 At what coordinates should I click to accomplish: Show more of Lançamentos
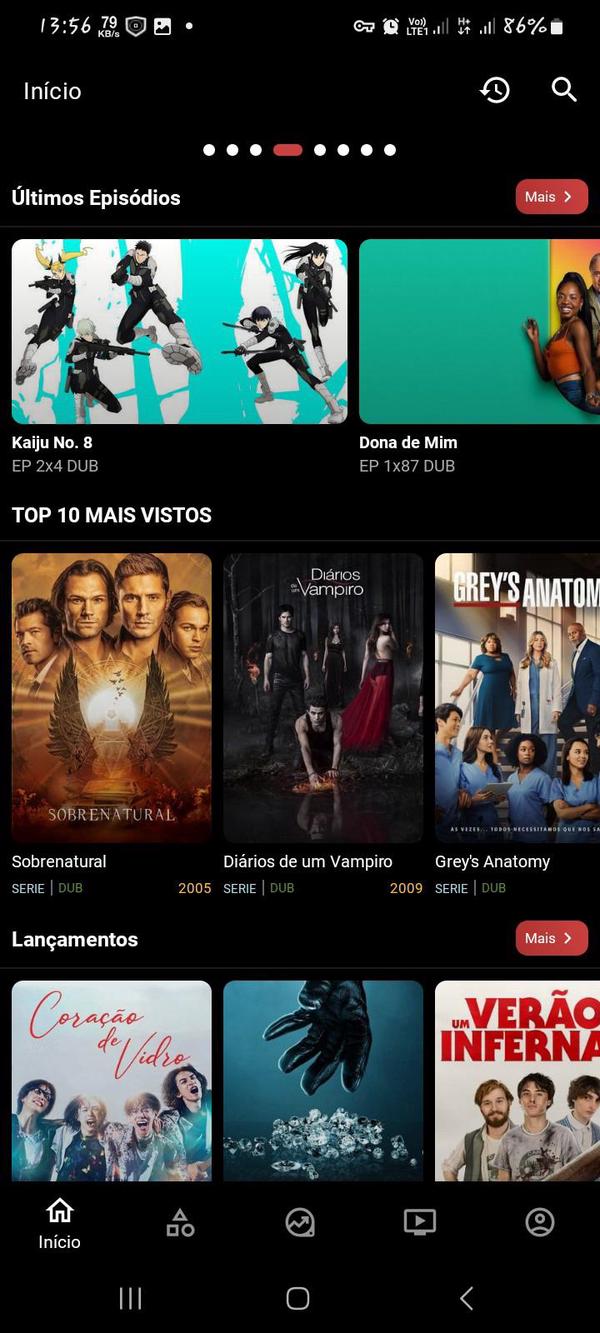coord(551,939)
